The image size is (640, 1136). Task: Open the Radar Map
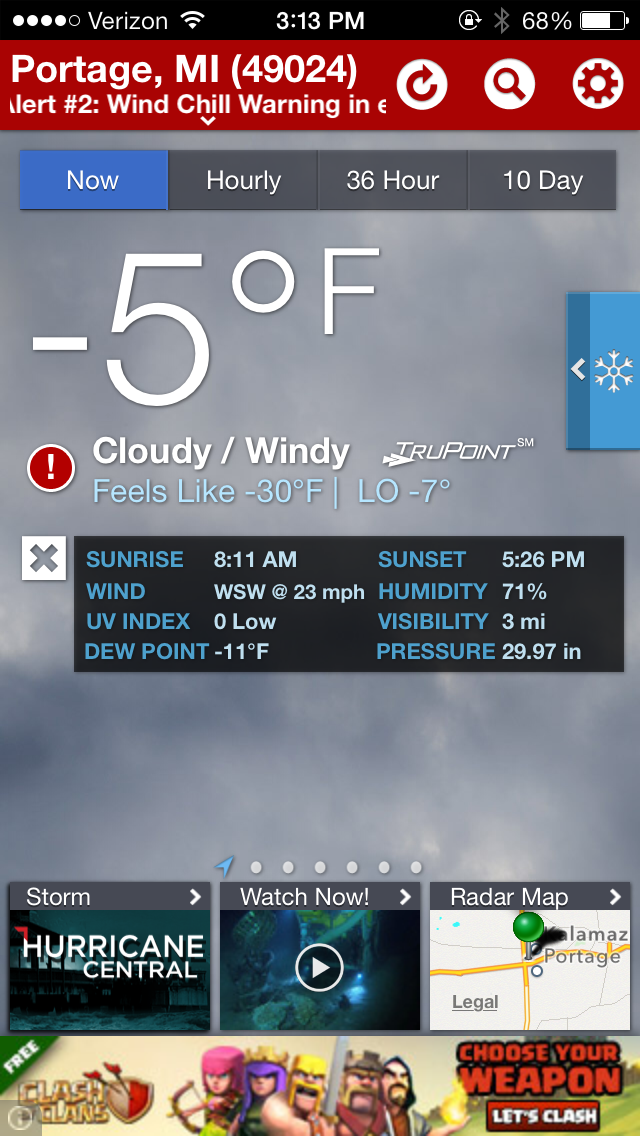click(530, 957)
